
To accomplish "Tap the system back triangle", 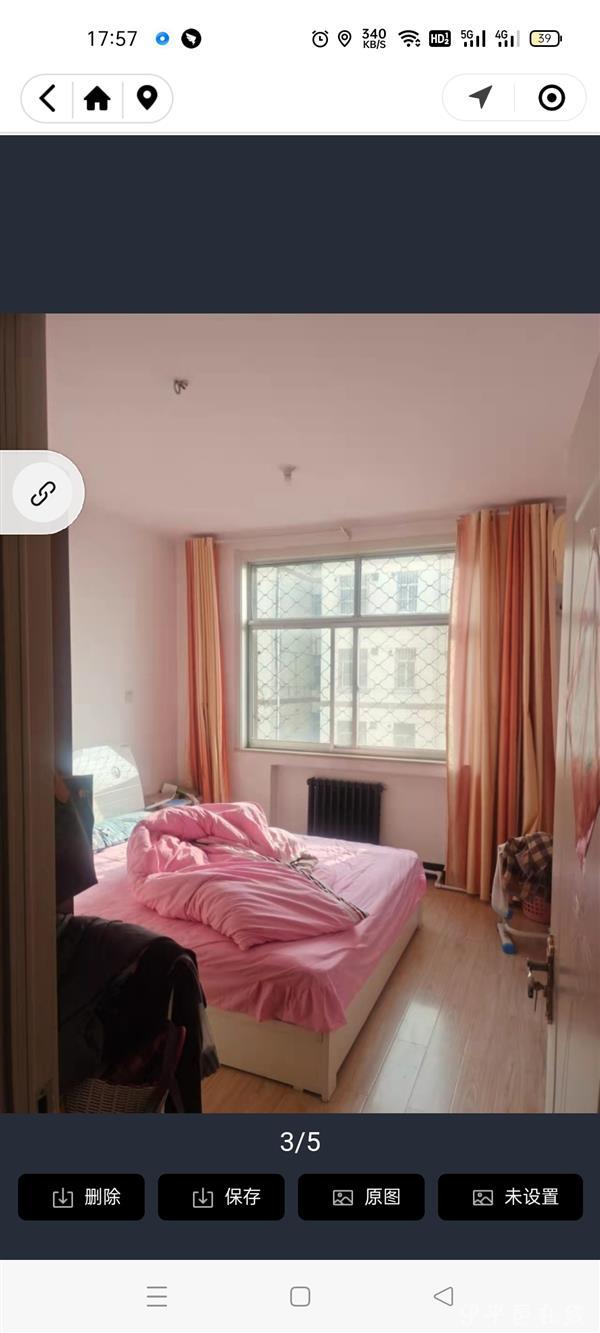I will (x=443, y=1296).
